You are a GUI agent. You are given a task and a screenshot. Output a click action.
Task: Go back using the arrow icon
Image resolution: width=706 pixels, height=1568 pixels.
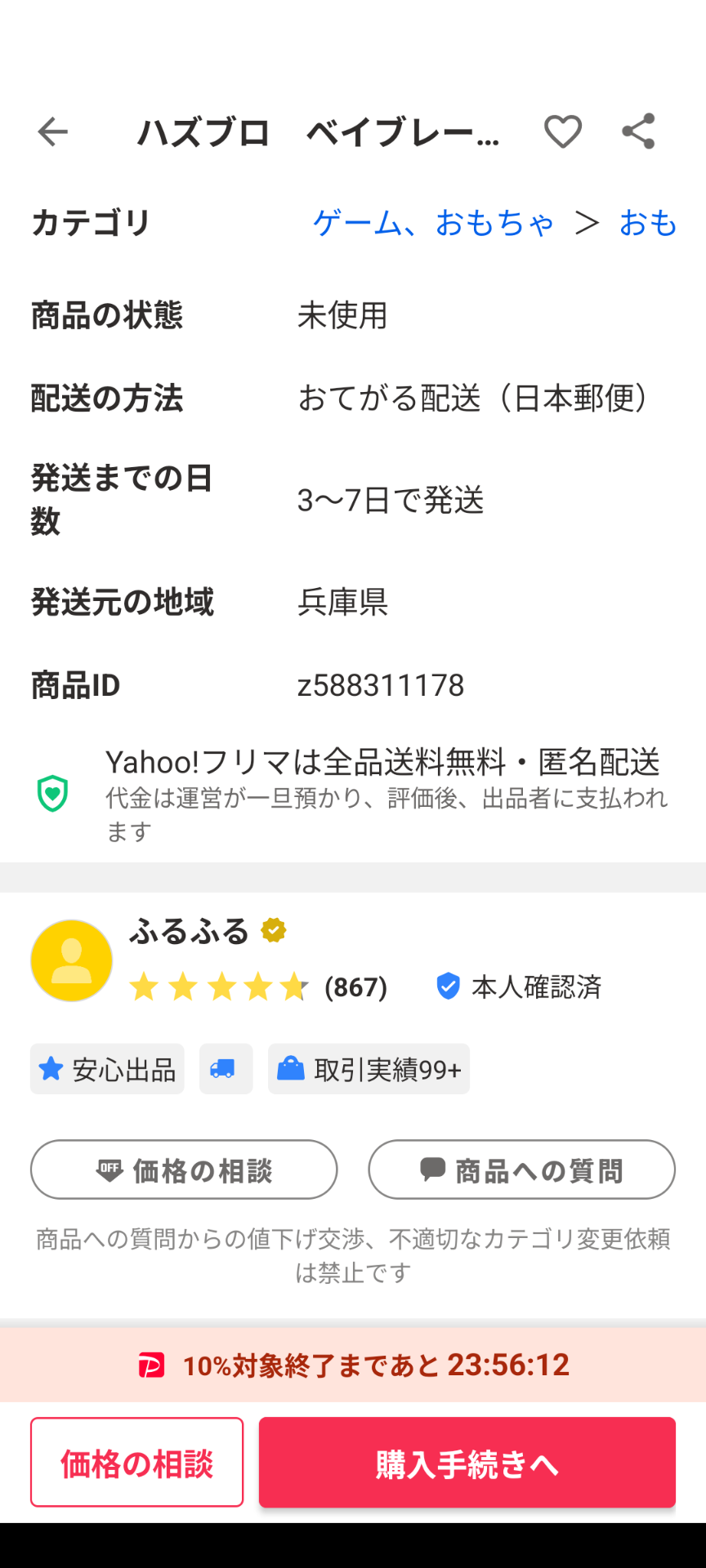pos(53,131)
